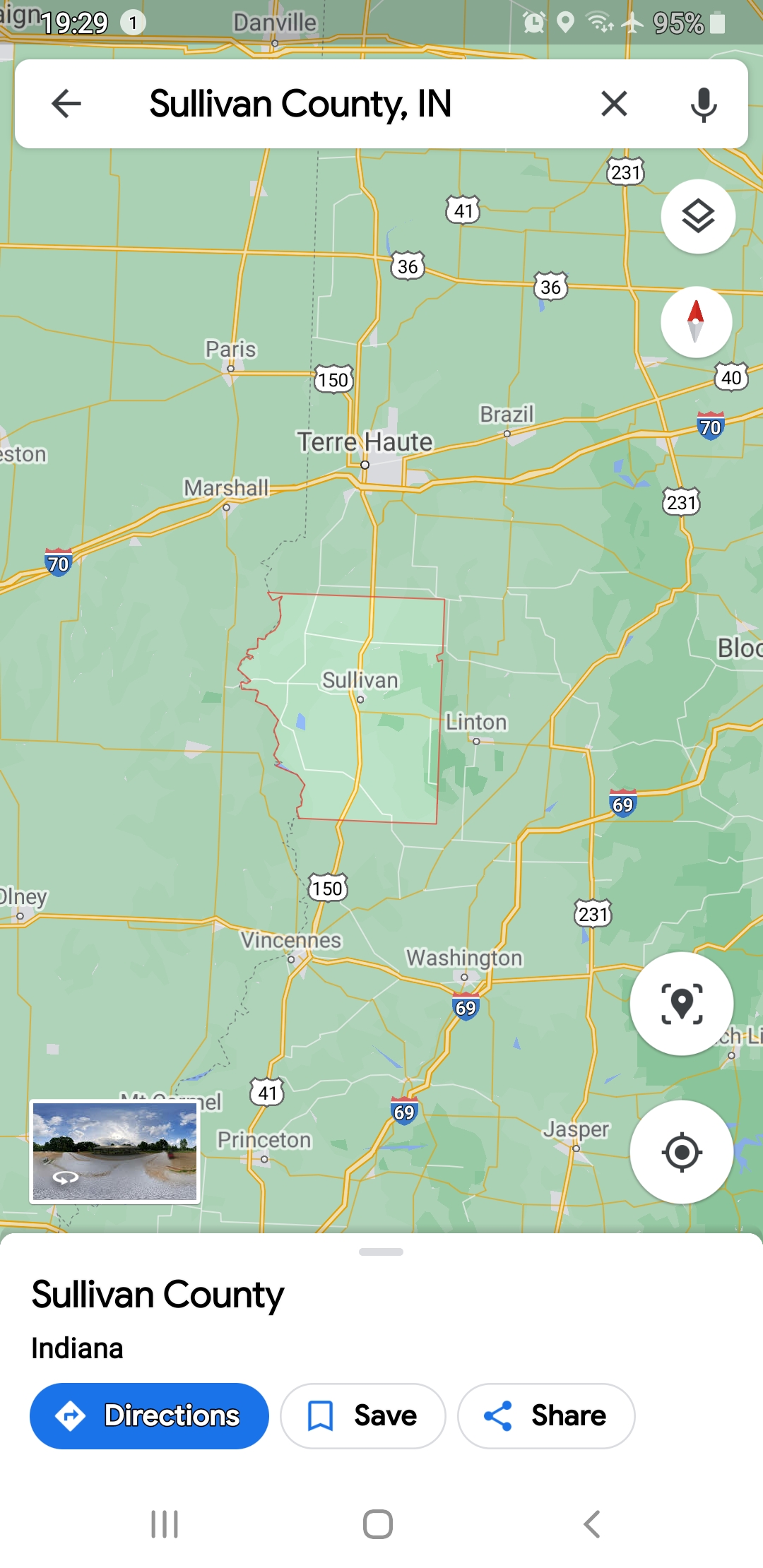The width and height of the screenshot is (763, 1568).
Task: Go back from the search result
Action: 66,104
